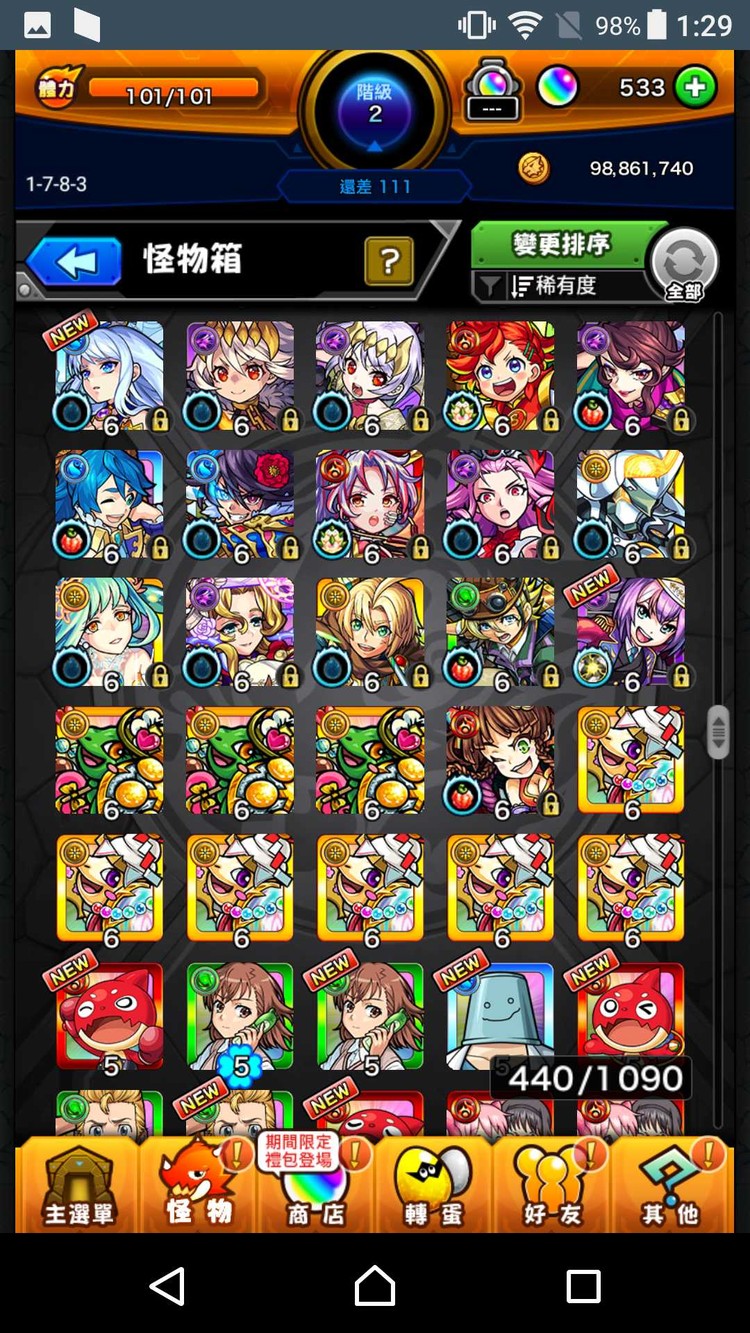
Task: Go to the 好友 friends tab
Action: click(552, 1184)
